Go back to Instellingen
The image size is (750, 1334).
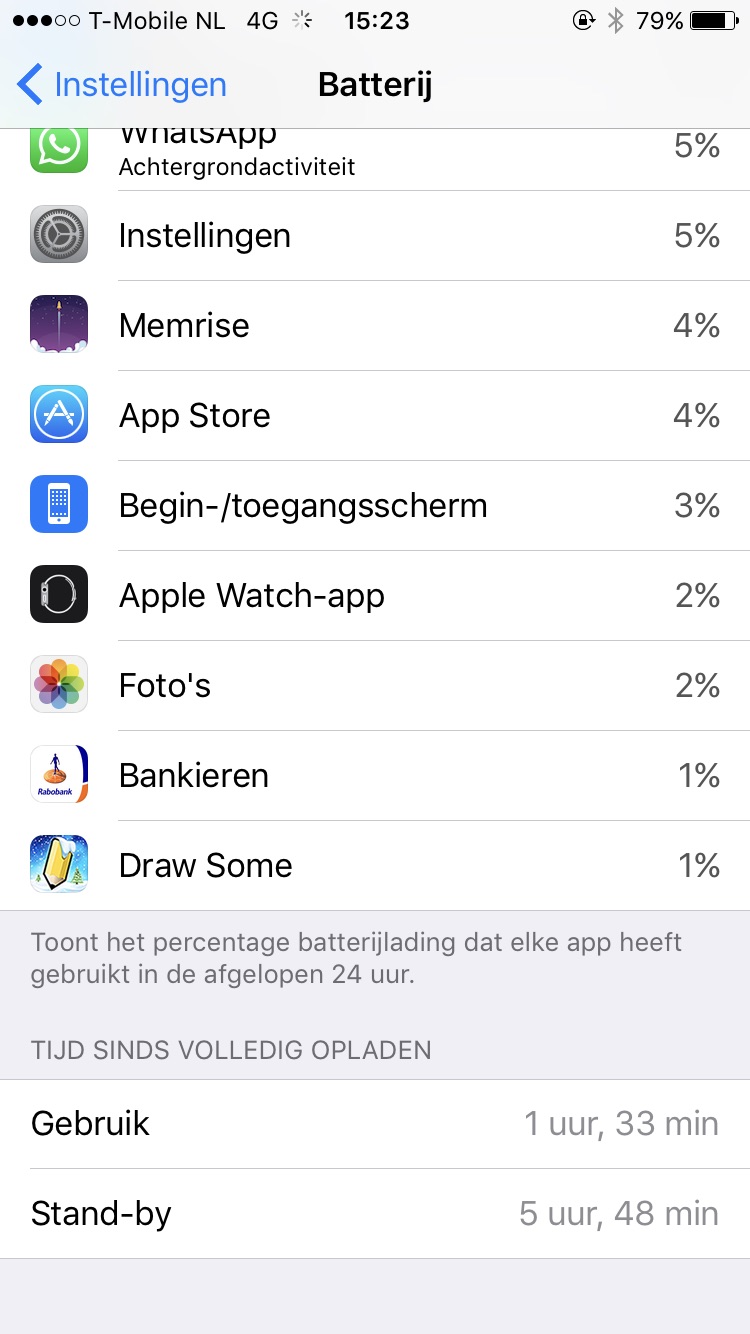[122, 85]
